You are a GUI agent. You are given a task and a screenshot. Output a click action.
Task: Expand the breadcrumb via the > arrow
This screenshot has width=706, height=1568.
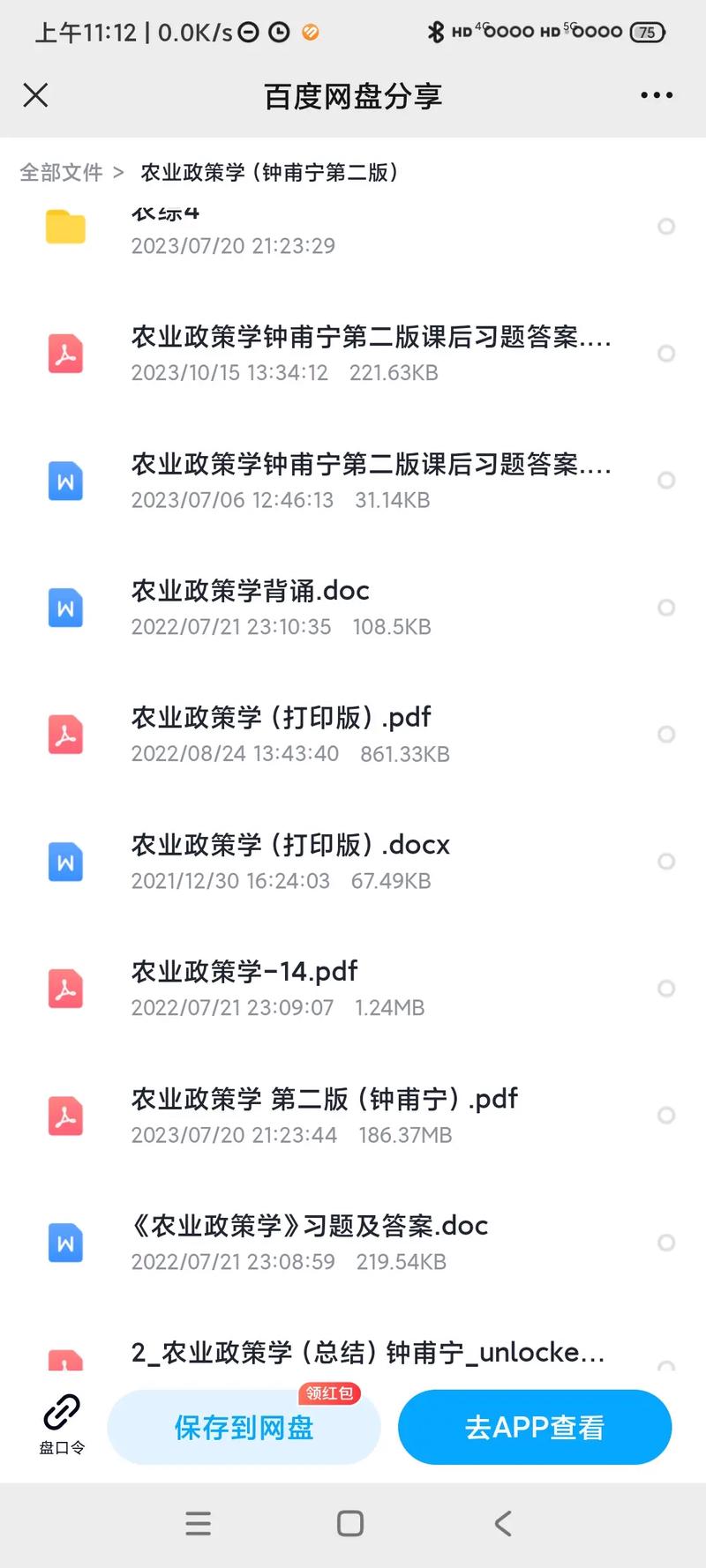[116, 173]
